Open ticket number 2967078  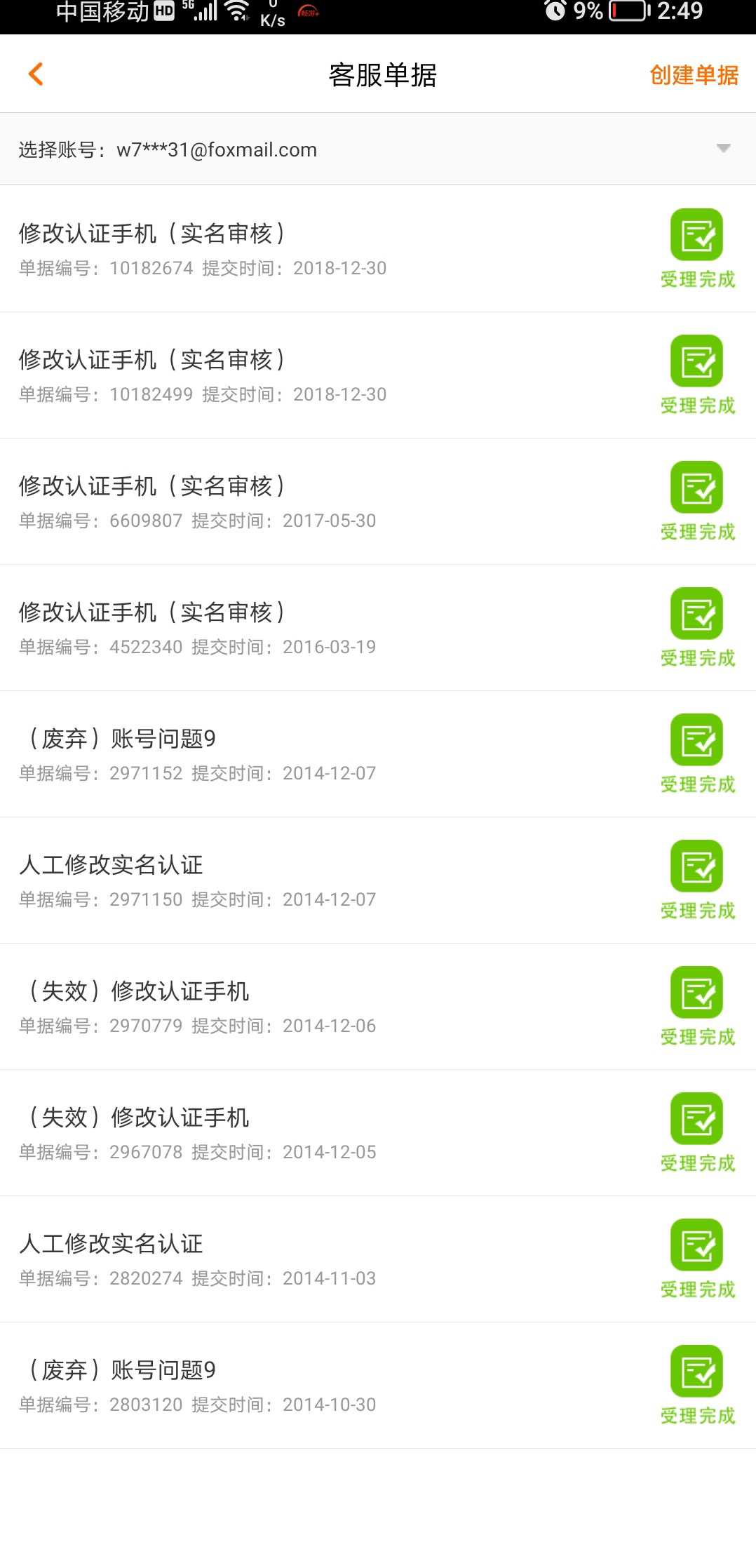pos(378,1133)
